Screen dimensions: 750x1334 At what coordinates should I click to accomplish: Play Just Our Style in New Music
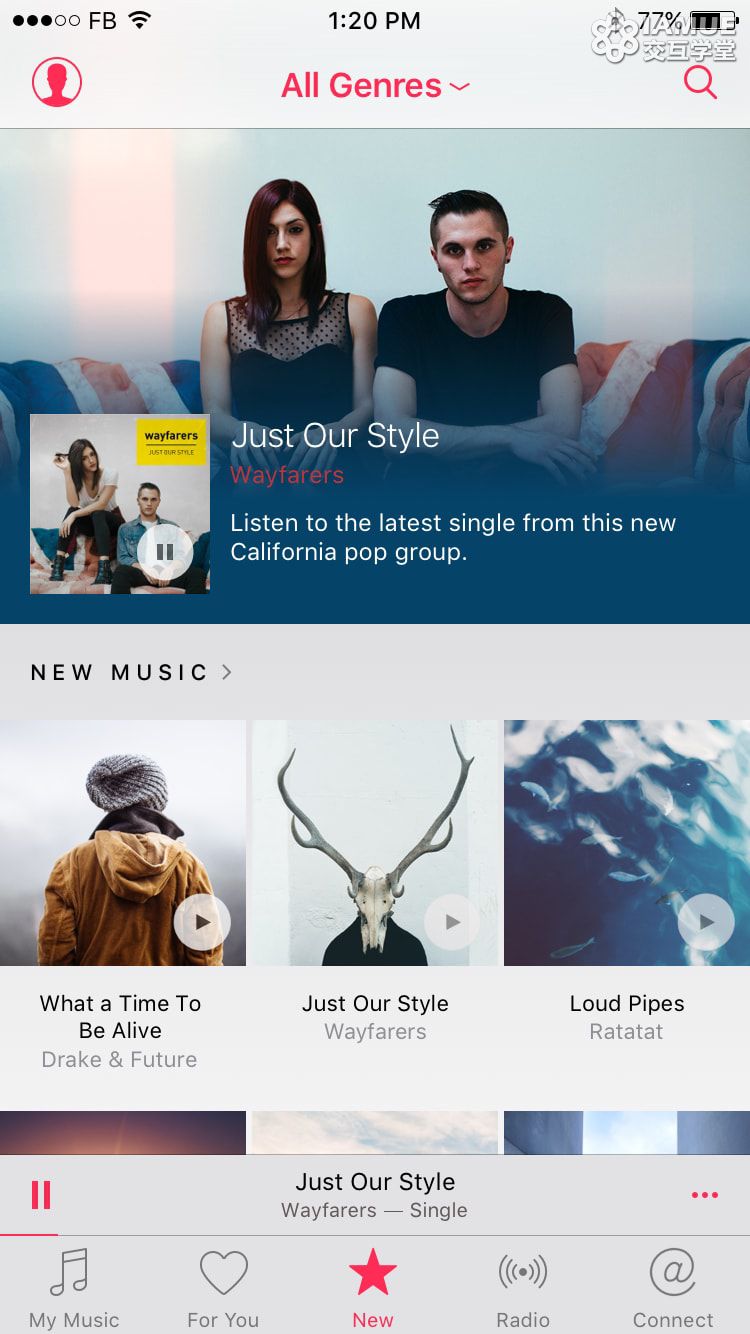point(452,922)
